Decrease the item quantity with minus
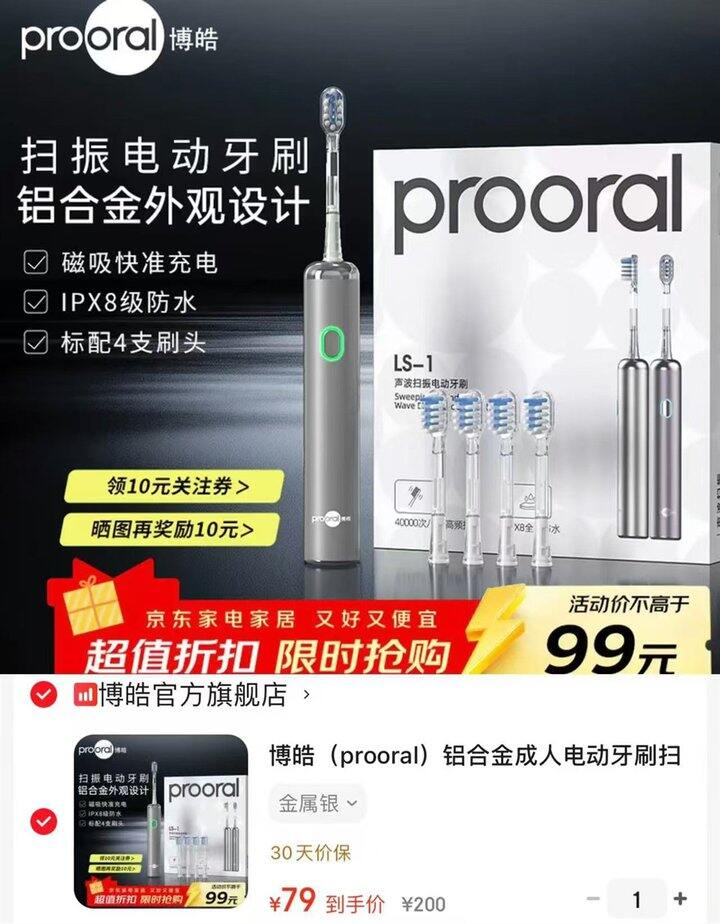Screen dimensions: 720x924 pos(592,898)
